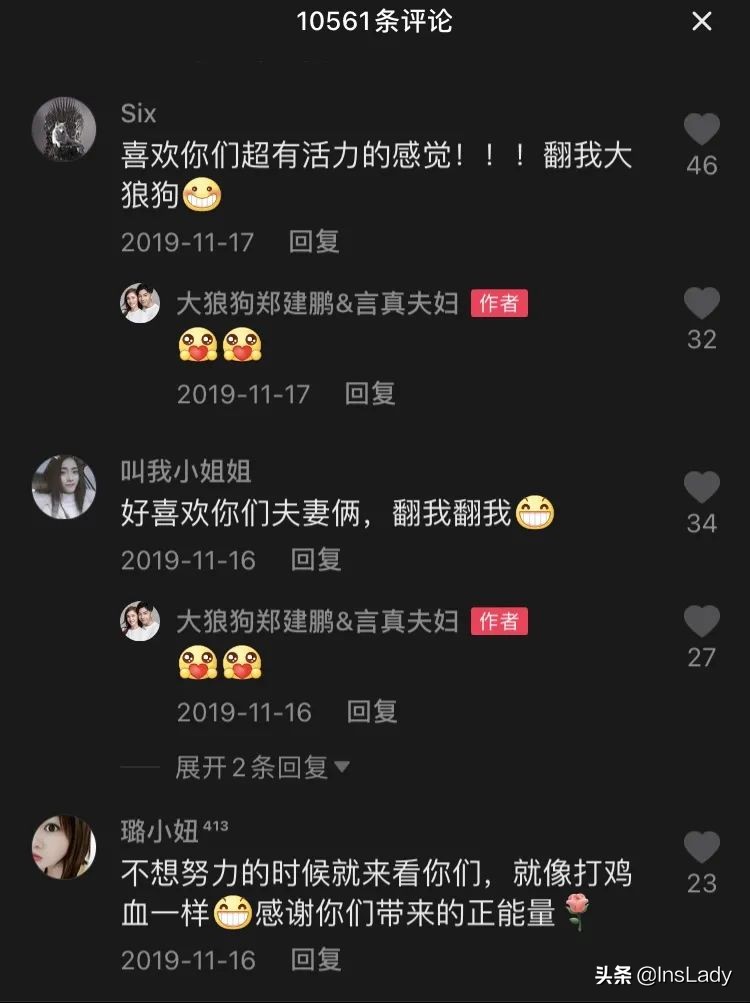Tap the 10561条评论 title bar

click(375, 22)
